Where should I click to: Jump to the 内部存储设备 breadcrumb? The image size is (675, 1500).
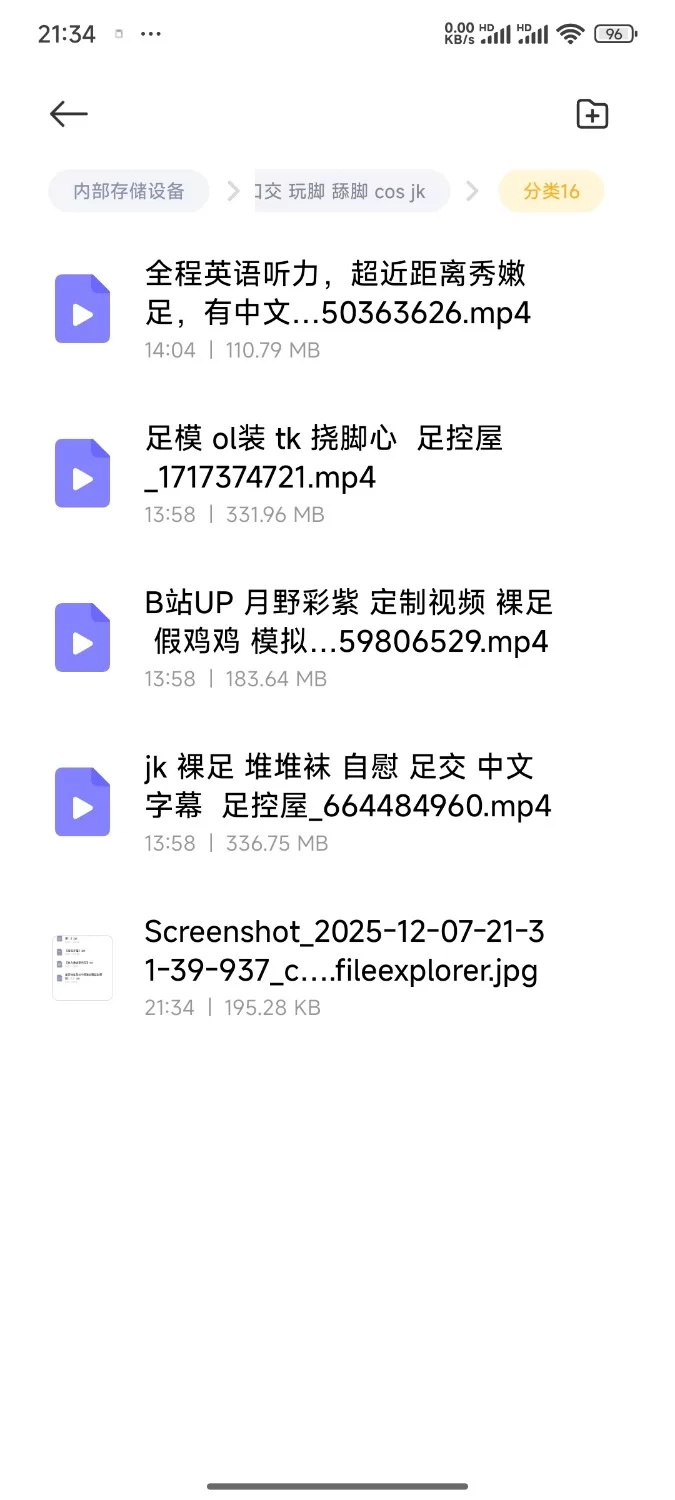point(129,191)
